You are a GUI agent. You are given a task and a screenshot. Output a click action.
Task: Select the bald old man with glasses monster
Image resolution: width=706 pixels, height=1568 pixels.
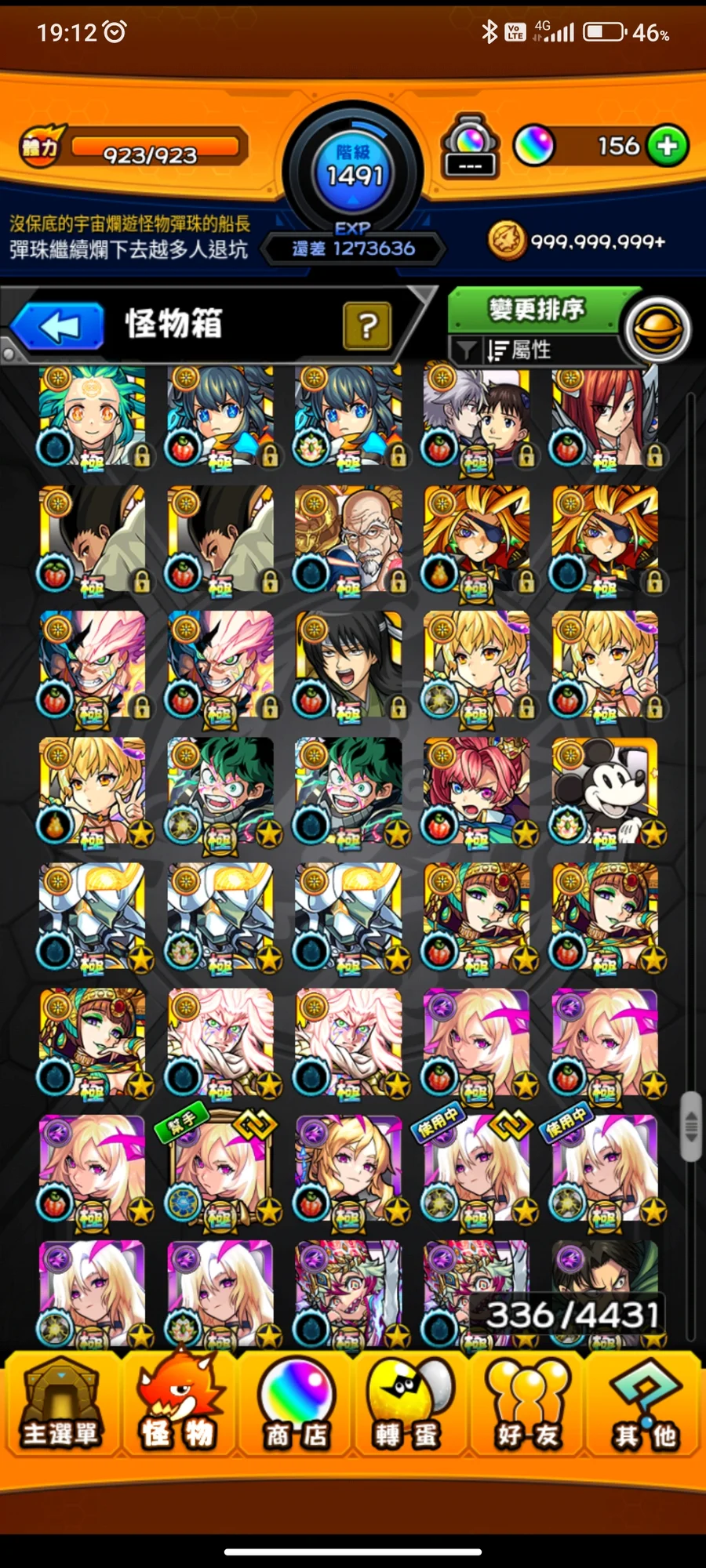tap(348, 539)
